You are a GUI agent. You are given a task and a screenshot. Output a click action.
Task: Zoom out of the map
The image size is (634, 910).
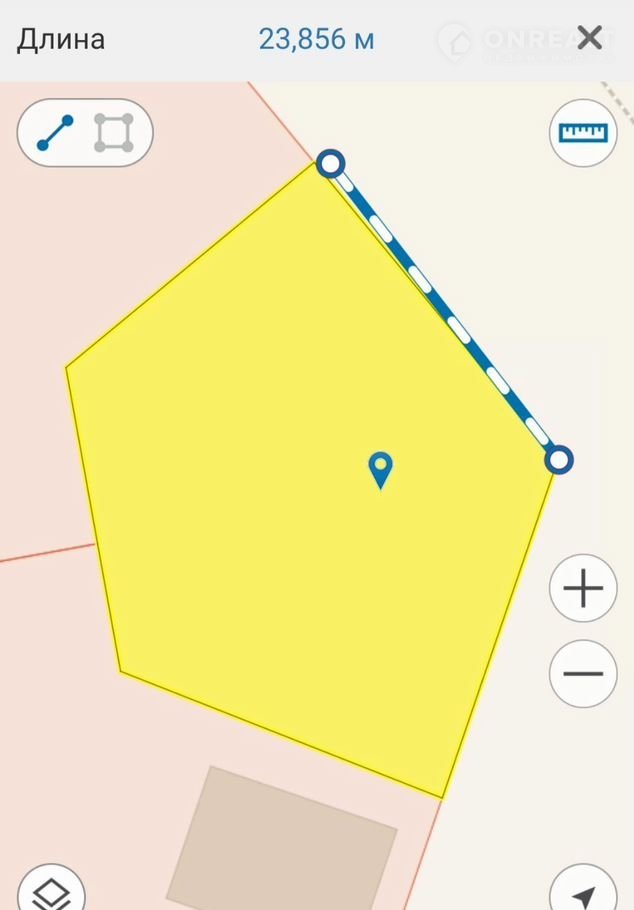pyautogui.click(x=583, y=673)
